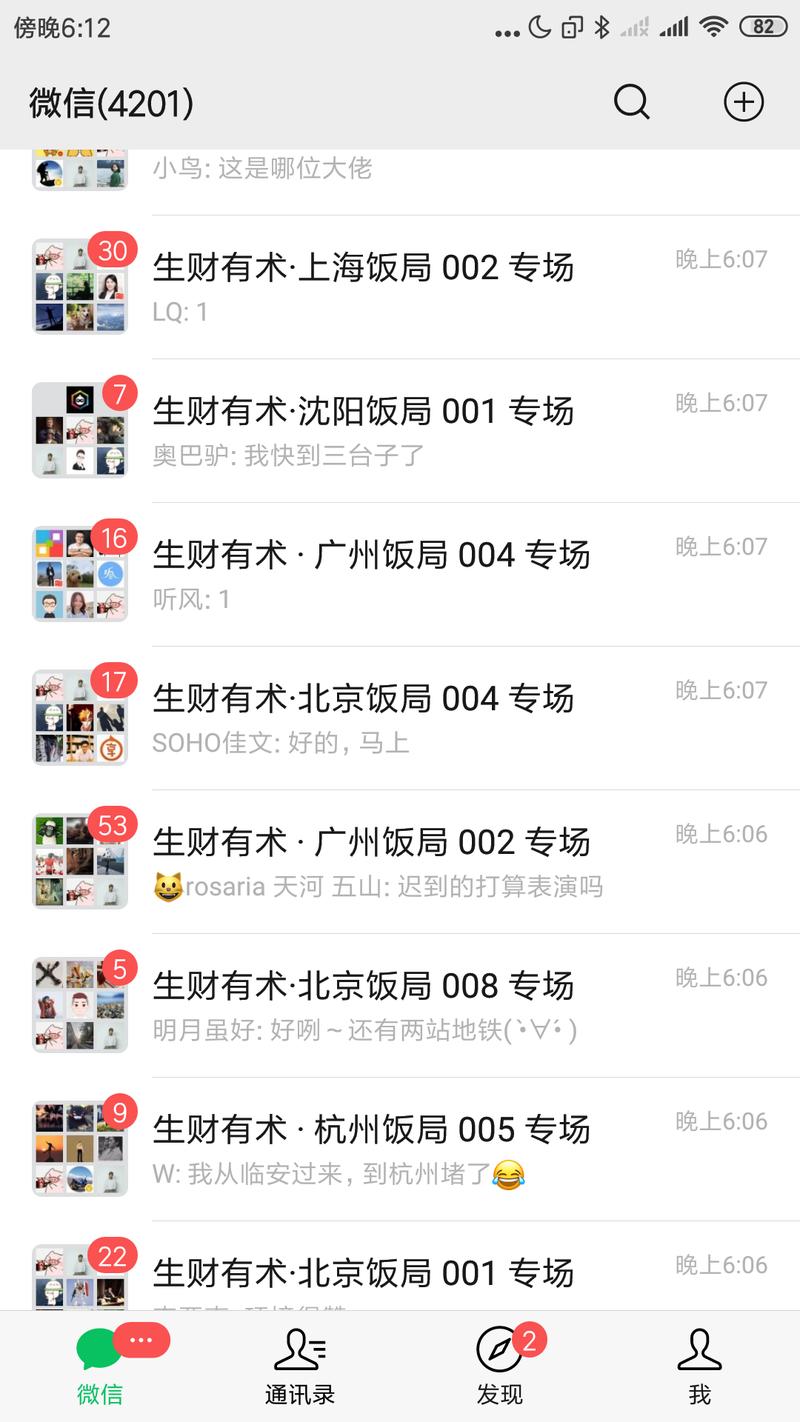Open 生财有术 · 杭州饭局 005 专场 chat

400,1149
